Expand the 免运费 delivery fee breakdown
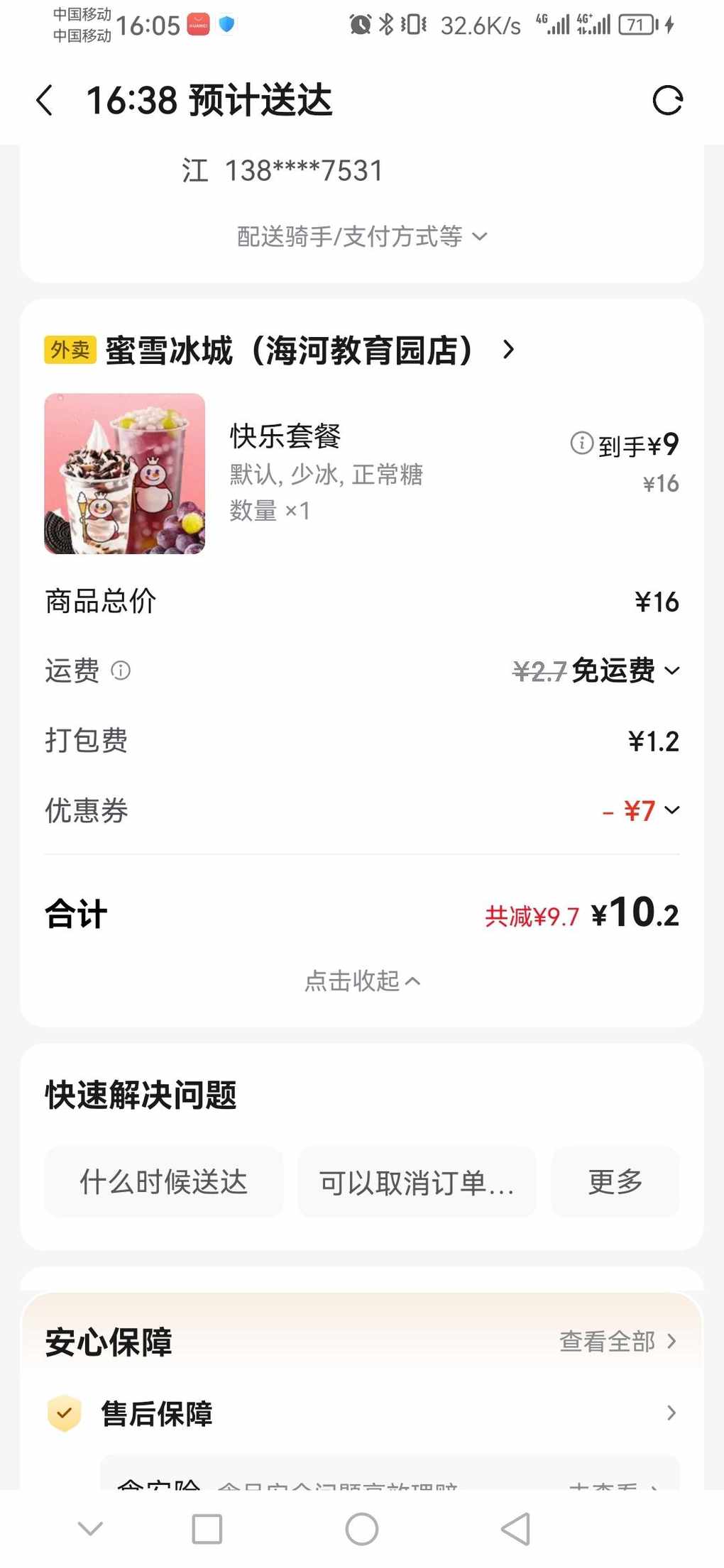 [x=671, y=670]
